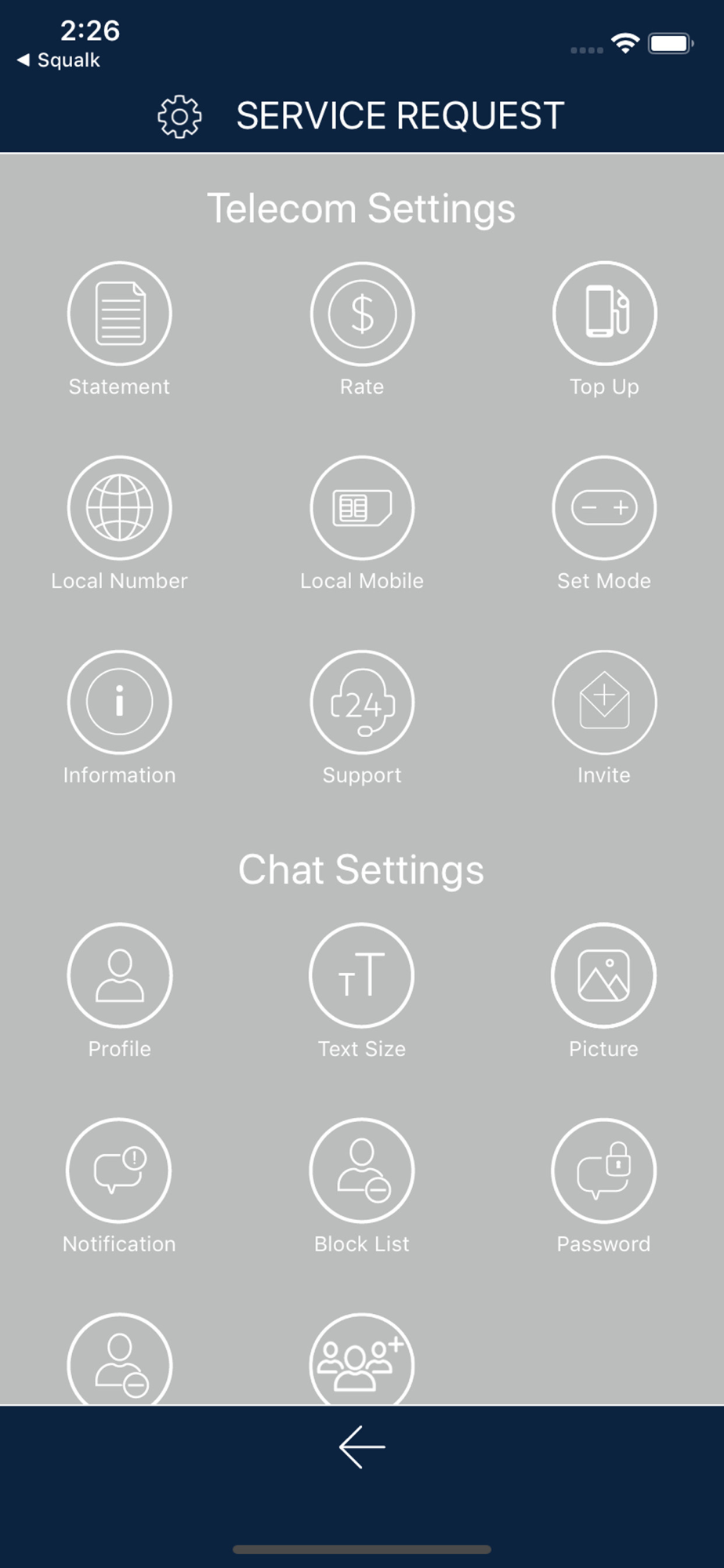Image resolution: width=724 pixels, height=1568 pixels.
Task: Open Top Up to add credit
Action: coord(604,314)
